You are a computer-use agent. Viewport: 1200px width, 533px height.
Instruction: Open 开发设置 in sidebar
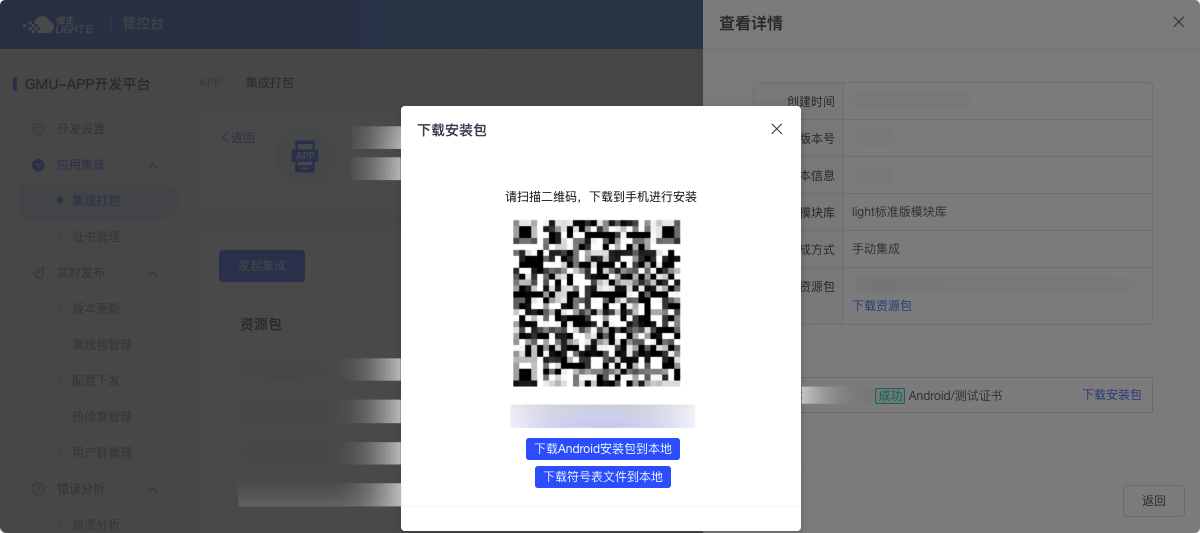80,129
